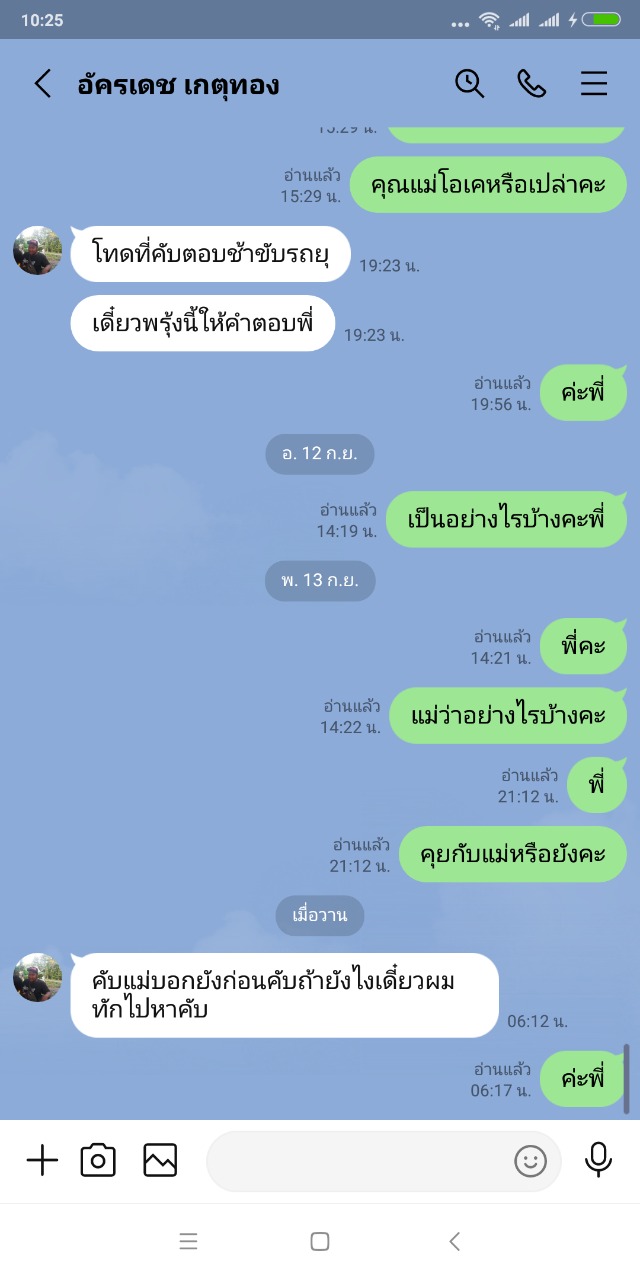Open the chat menu

594,84
